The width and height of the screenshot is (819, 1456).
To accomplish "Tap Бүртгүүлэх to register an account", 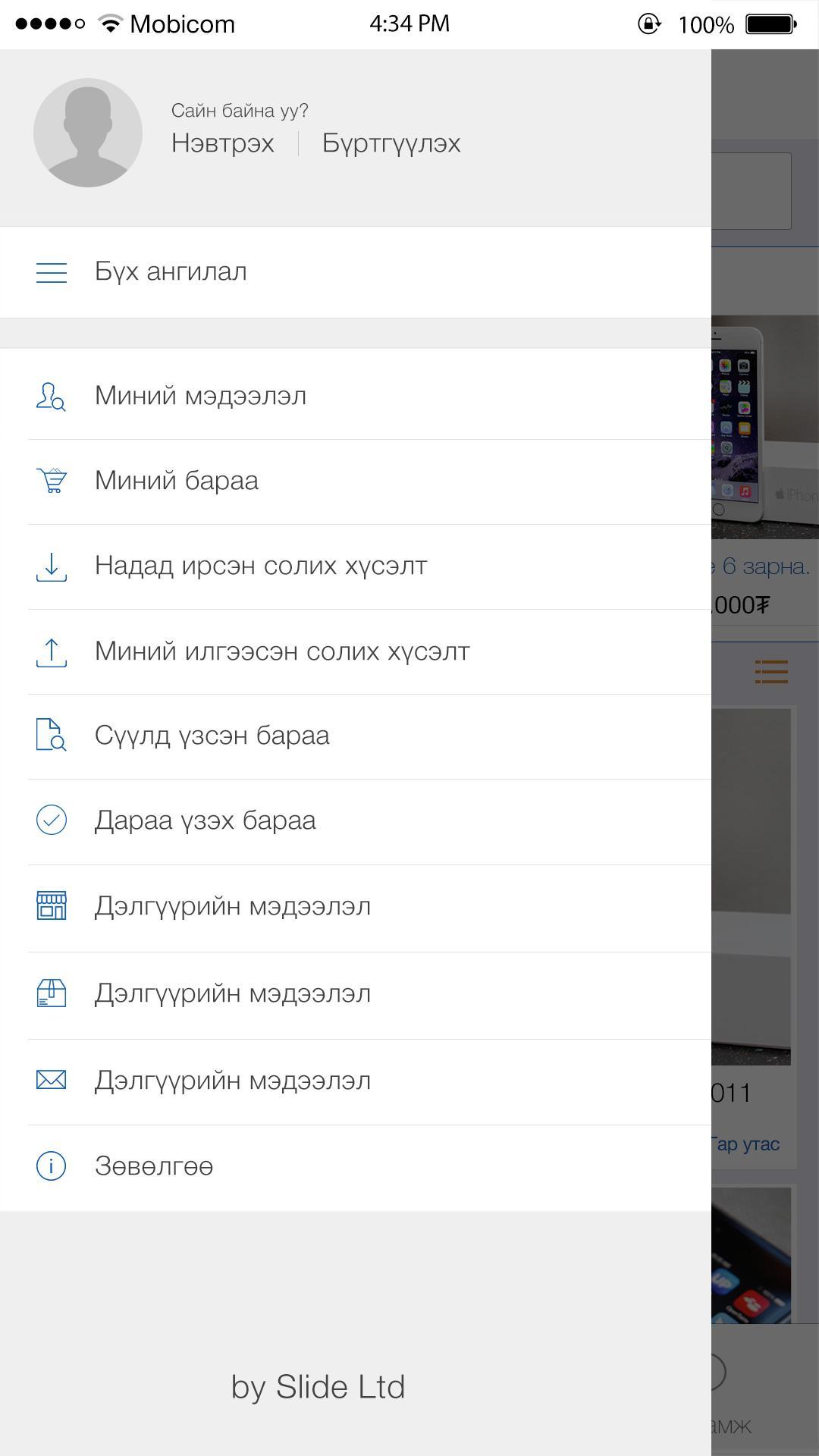I will click(391, 143).
